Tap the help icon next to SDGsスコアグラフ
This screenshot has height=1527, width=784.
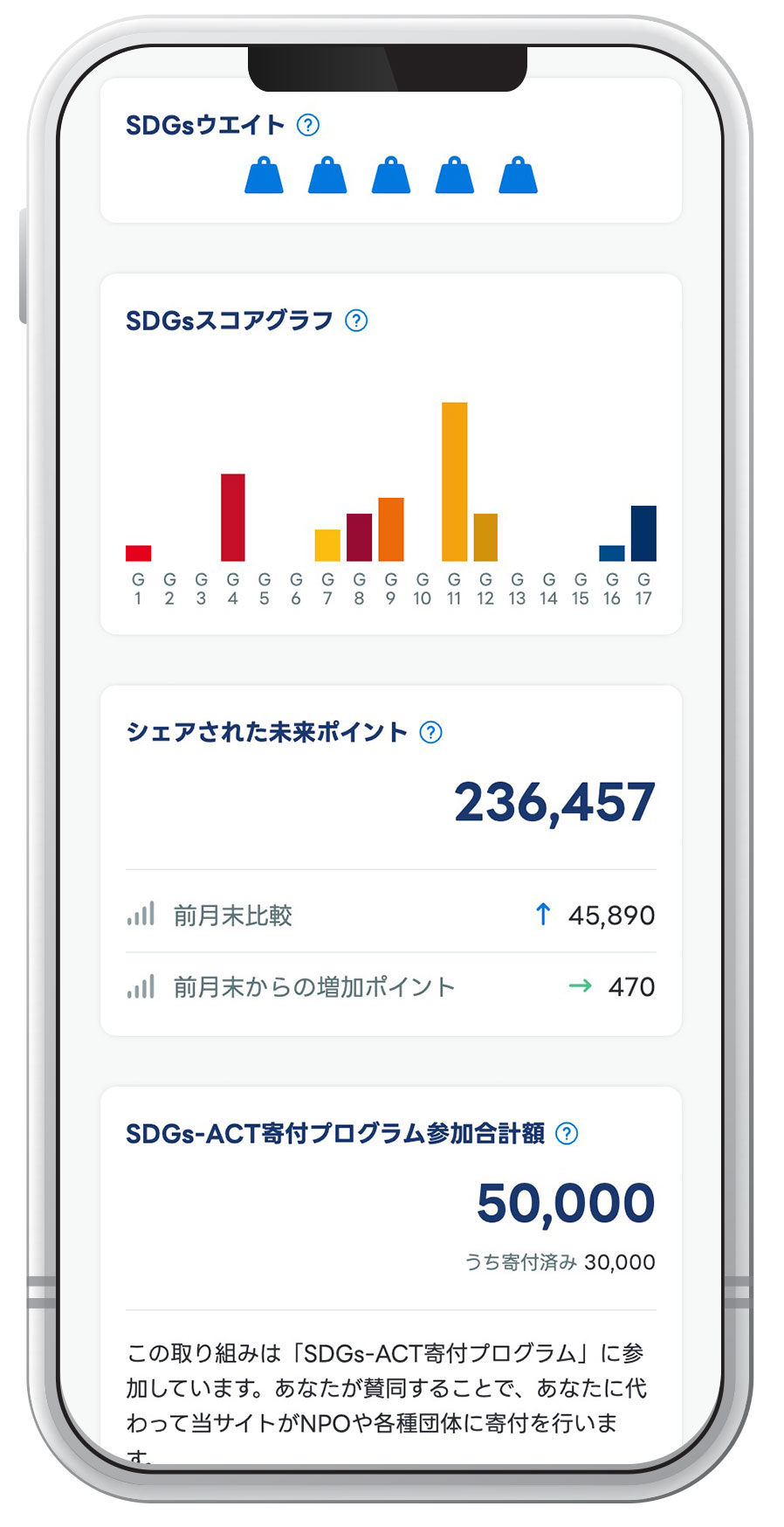(x=356, y=321)
